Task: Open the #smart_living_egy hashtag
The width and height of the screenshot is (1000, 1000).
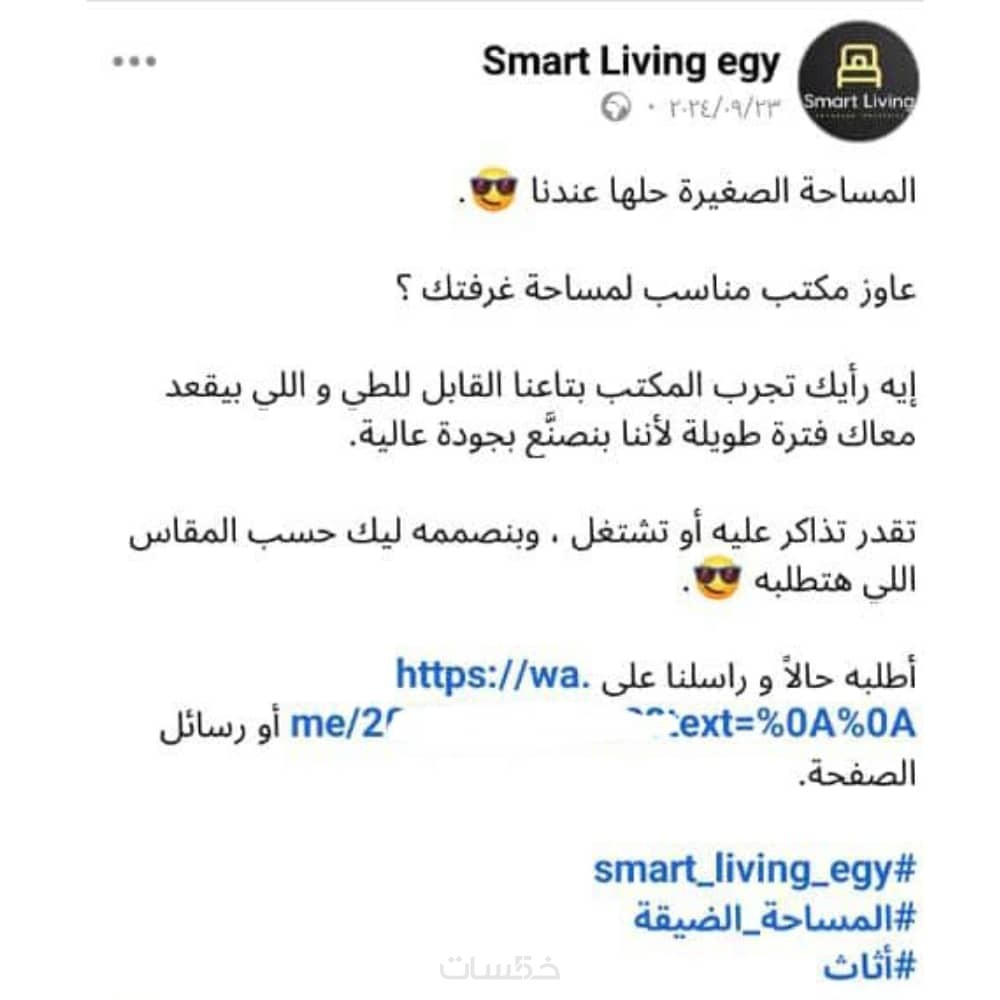Action: [x=753, y=870]
